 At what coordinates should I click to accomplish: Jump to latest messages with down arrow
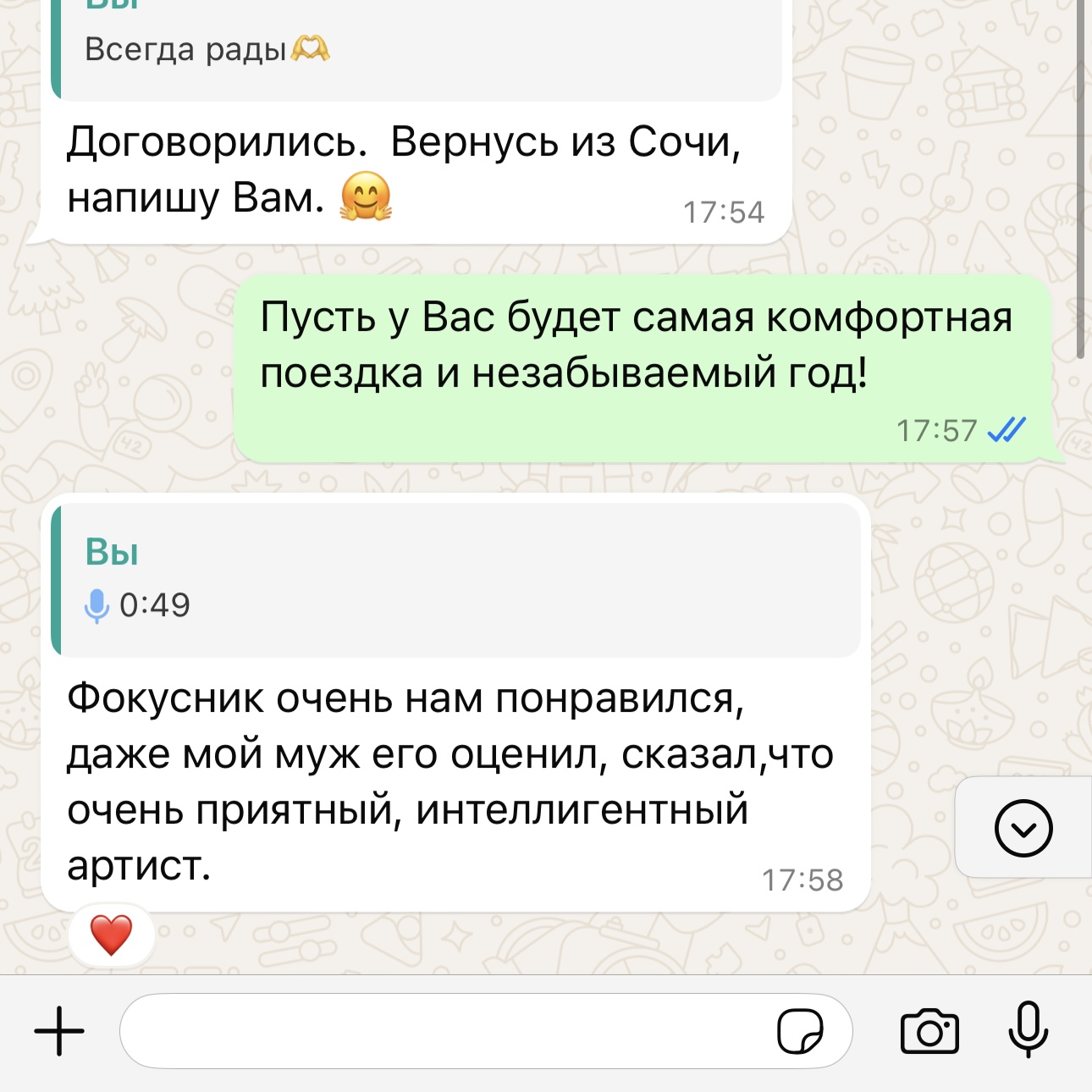pyautogui.click(x=1023, y=828)
